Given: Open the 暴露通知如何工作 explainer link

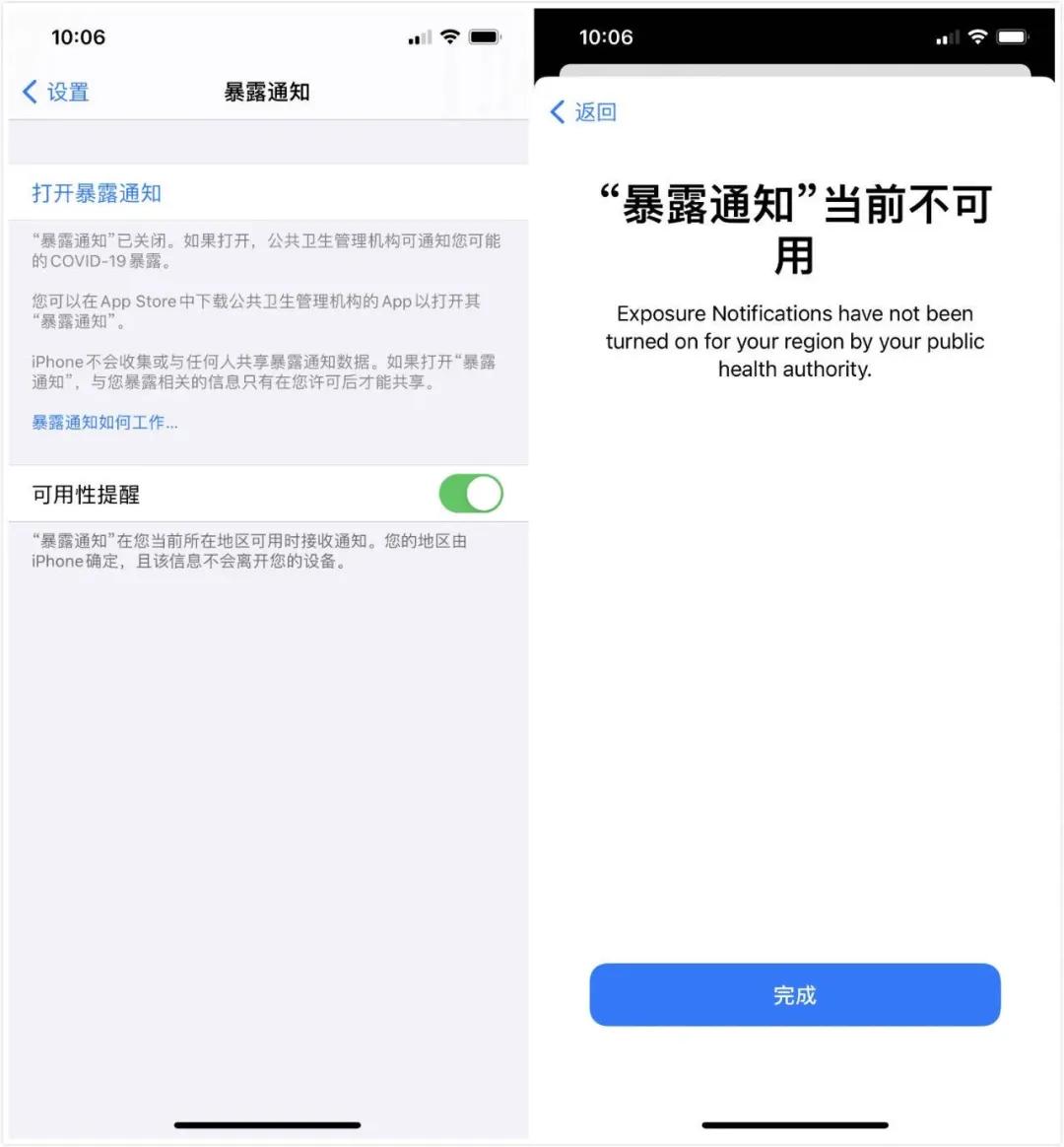Looking at the screenshot, I should coord(102,422).
